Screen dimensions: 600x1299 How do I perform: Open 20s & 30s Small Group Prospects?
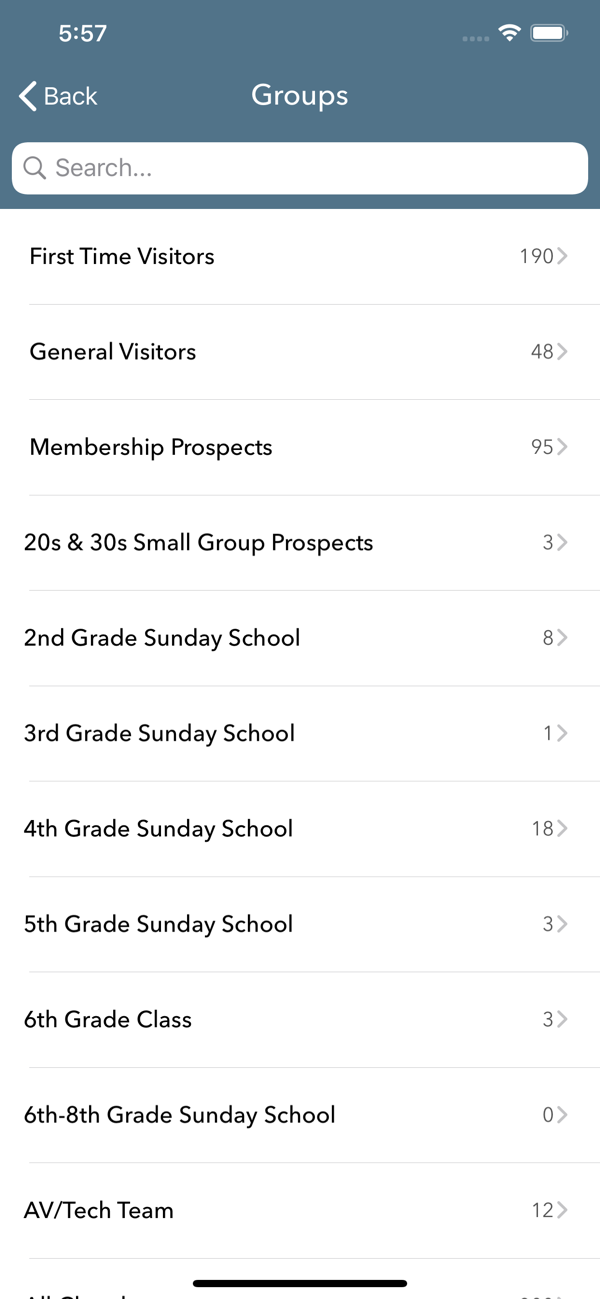300,543
